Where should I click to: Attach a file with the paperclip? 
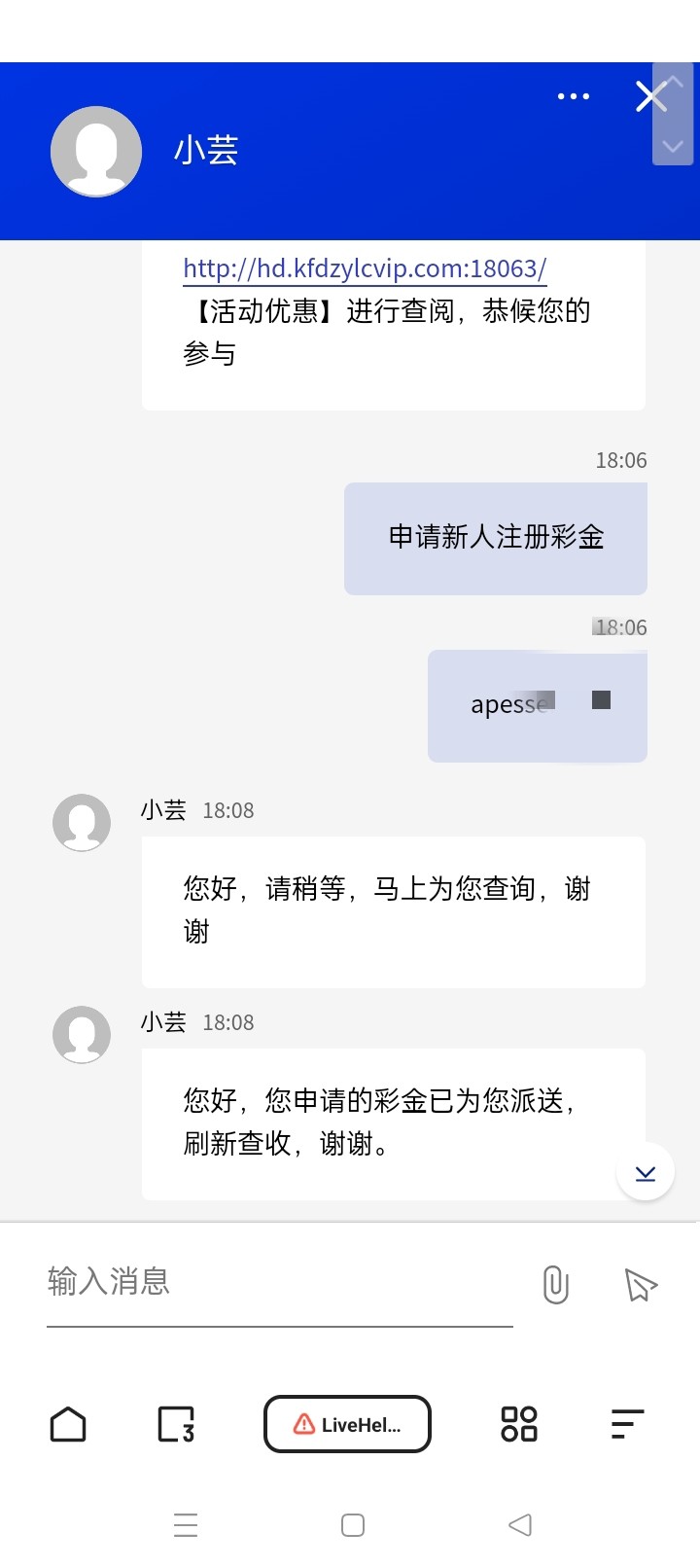click(555, 1285)
